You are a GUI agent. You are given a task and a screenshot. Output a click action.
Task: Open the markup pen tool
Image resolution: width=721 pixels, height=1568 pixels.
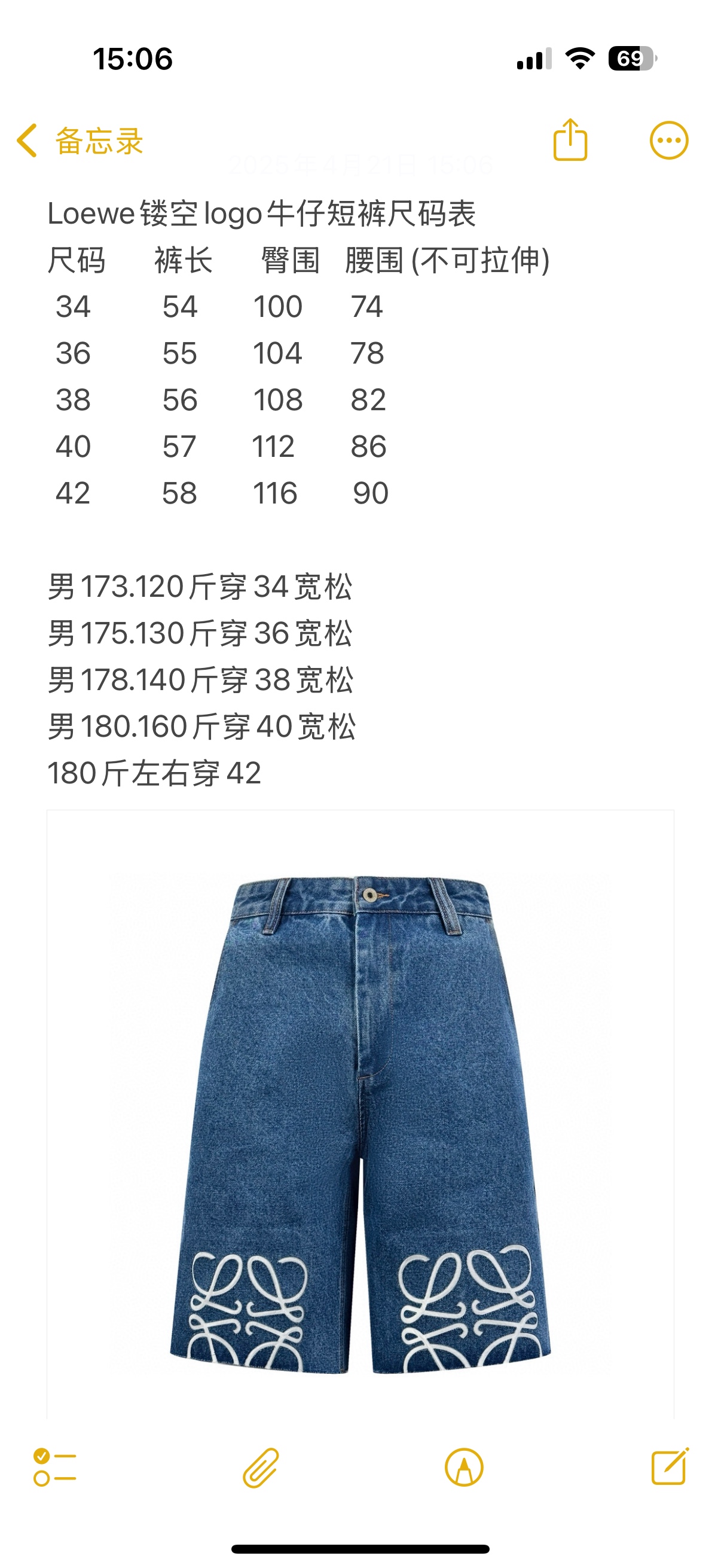464,1467
